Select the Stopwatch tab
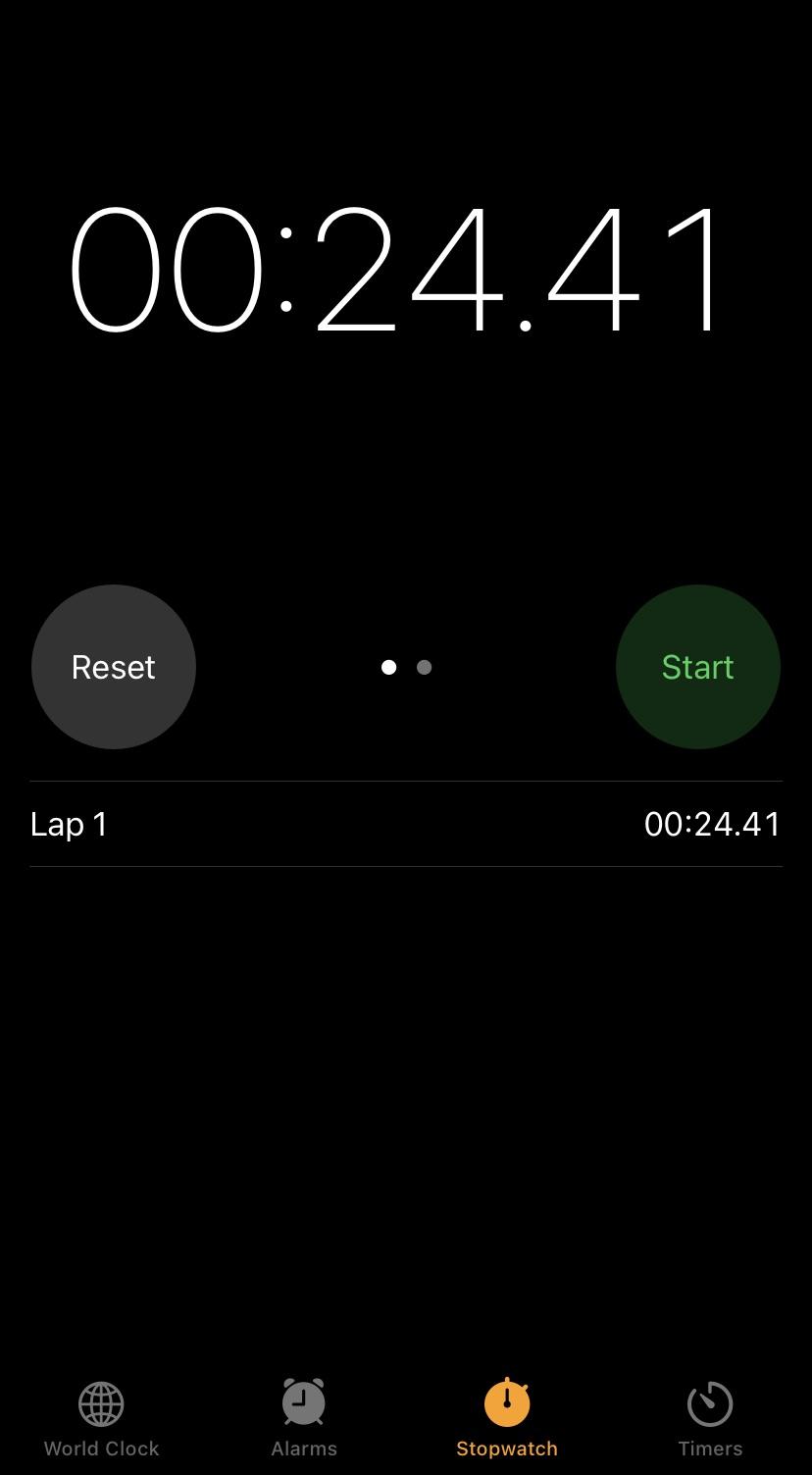 (x=507, y=1419)
